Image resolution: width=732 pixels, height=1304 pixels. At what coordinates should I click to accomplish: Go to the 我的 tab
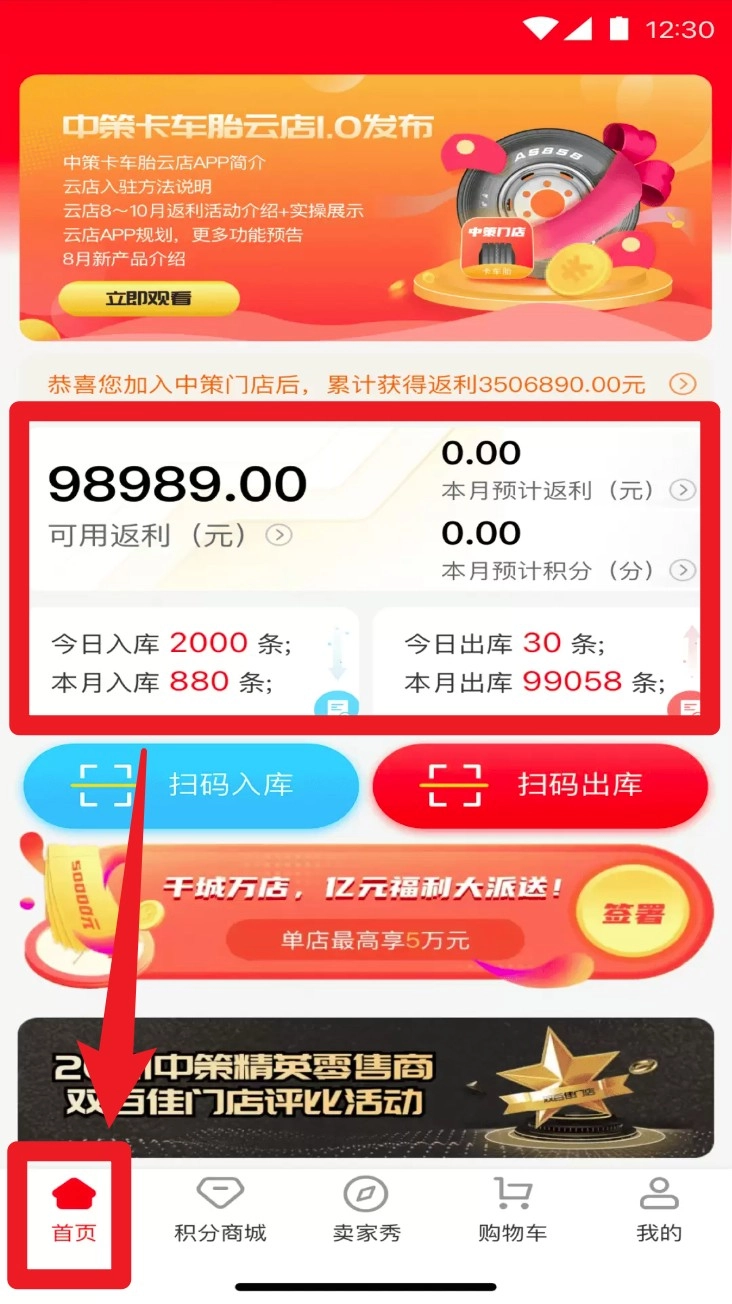coord(658,1209)
